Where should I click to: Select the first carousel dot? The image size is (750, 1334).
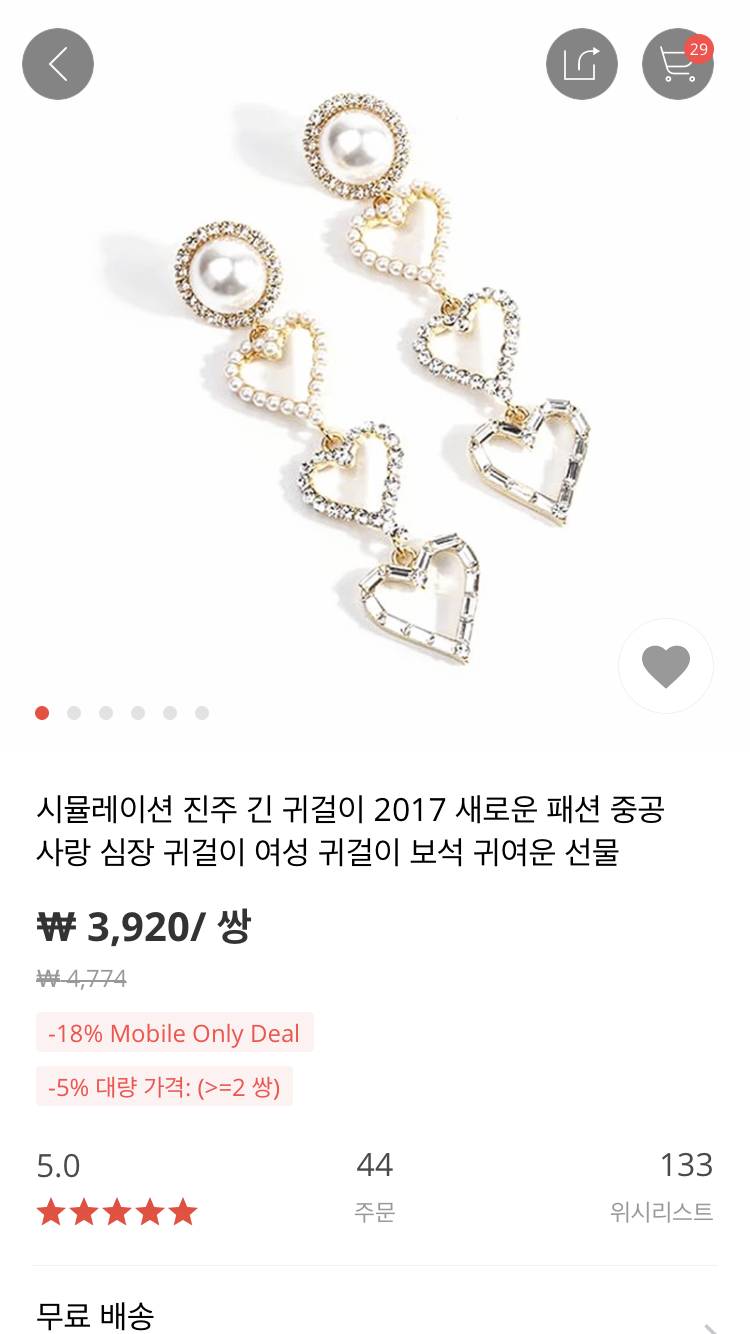tap(41, 713)
